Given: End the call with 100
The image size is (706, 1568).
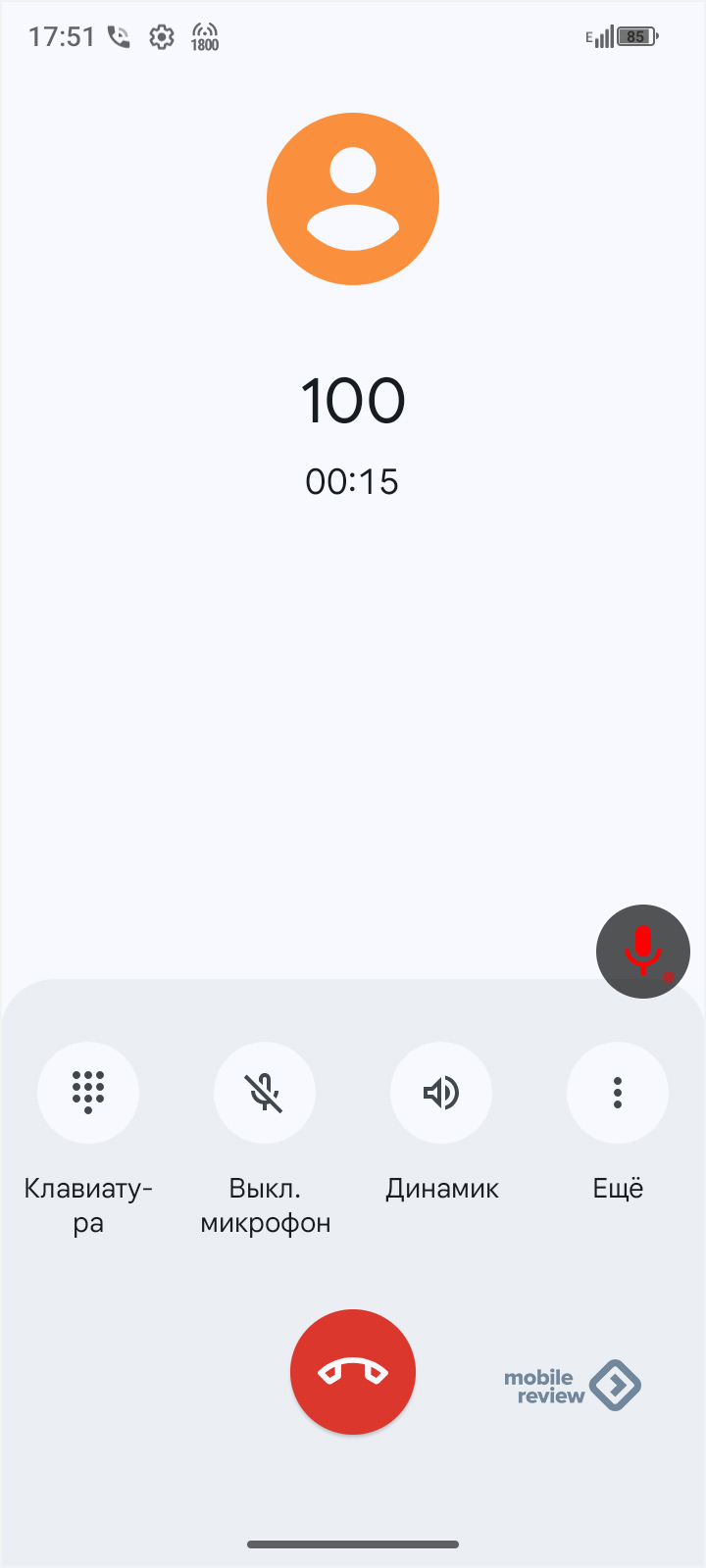Looking at the screenshot, I should pyautogui.click(x=353, y=1372).
